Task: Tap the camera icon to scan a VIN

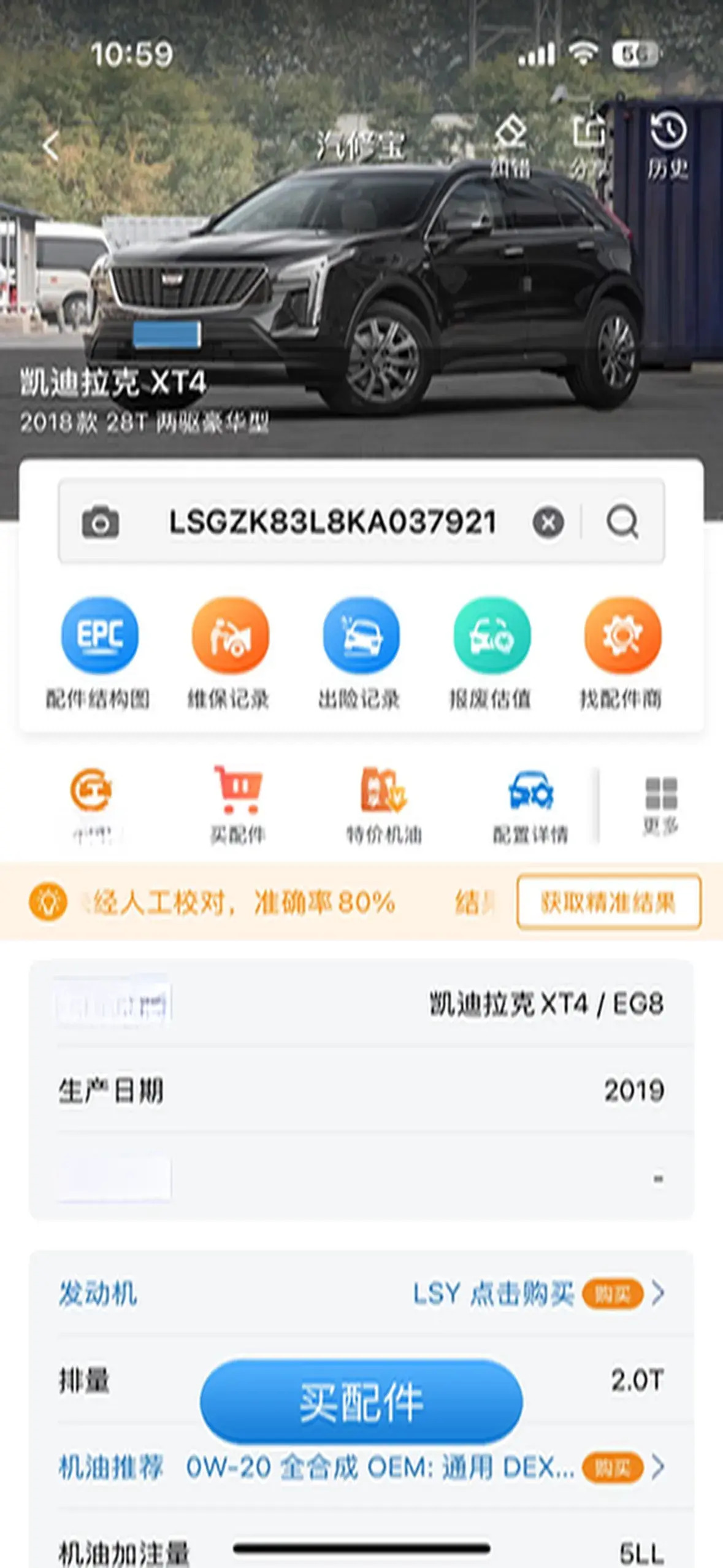Action: [x=101, y=523]
